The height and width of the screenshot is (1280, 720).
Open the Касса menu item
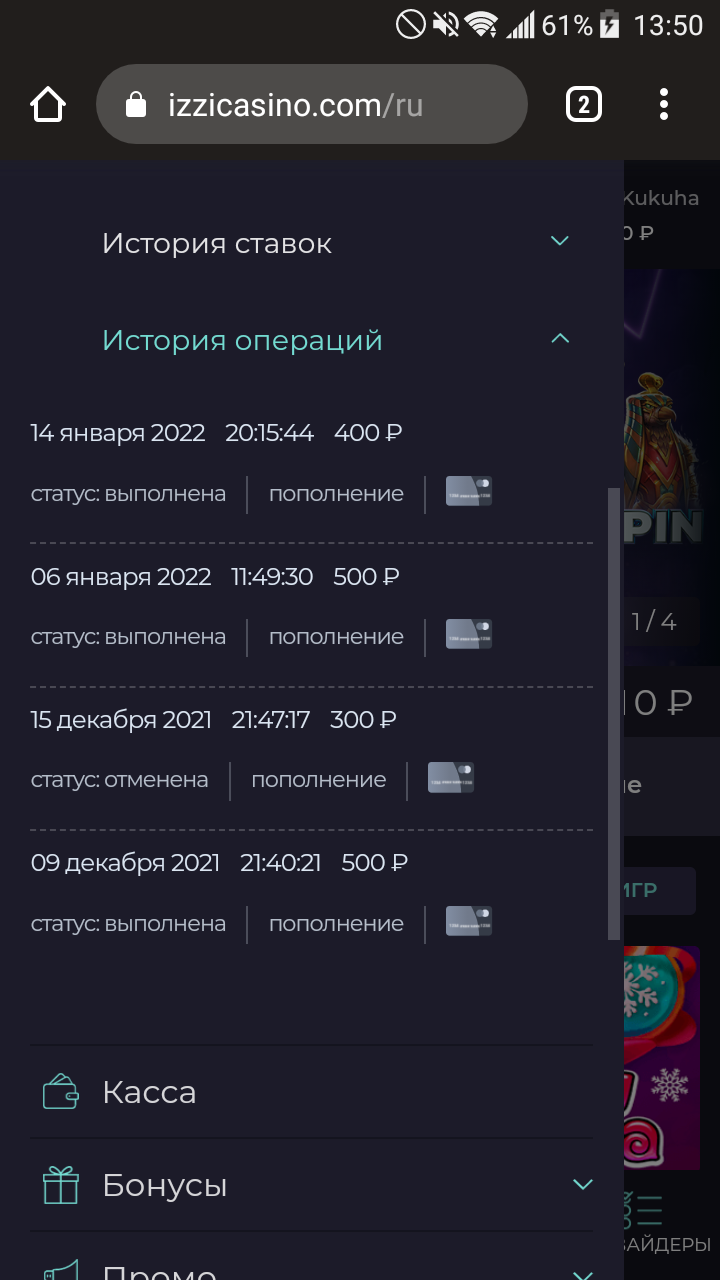click(311, 1092)
